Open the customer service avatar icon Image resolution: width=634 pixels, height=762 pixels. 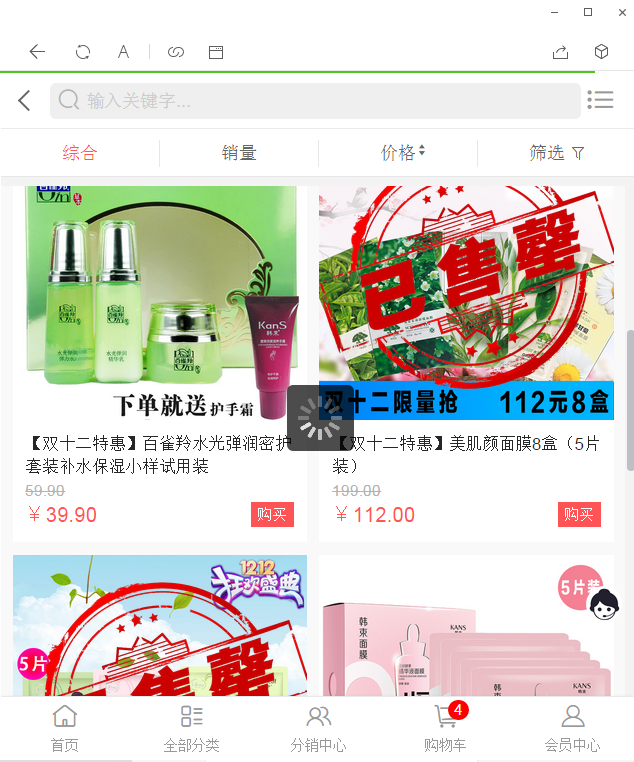(x=603, y=605)
